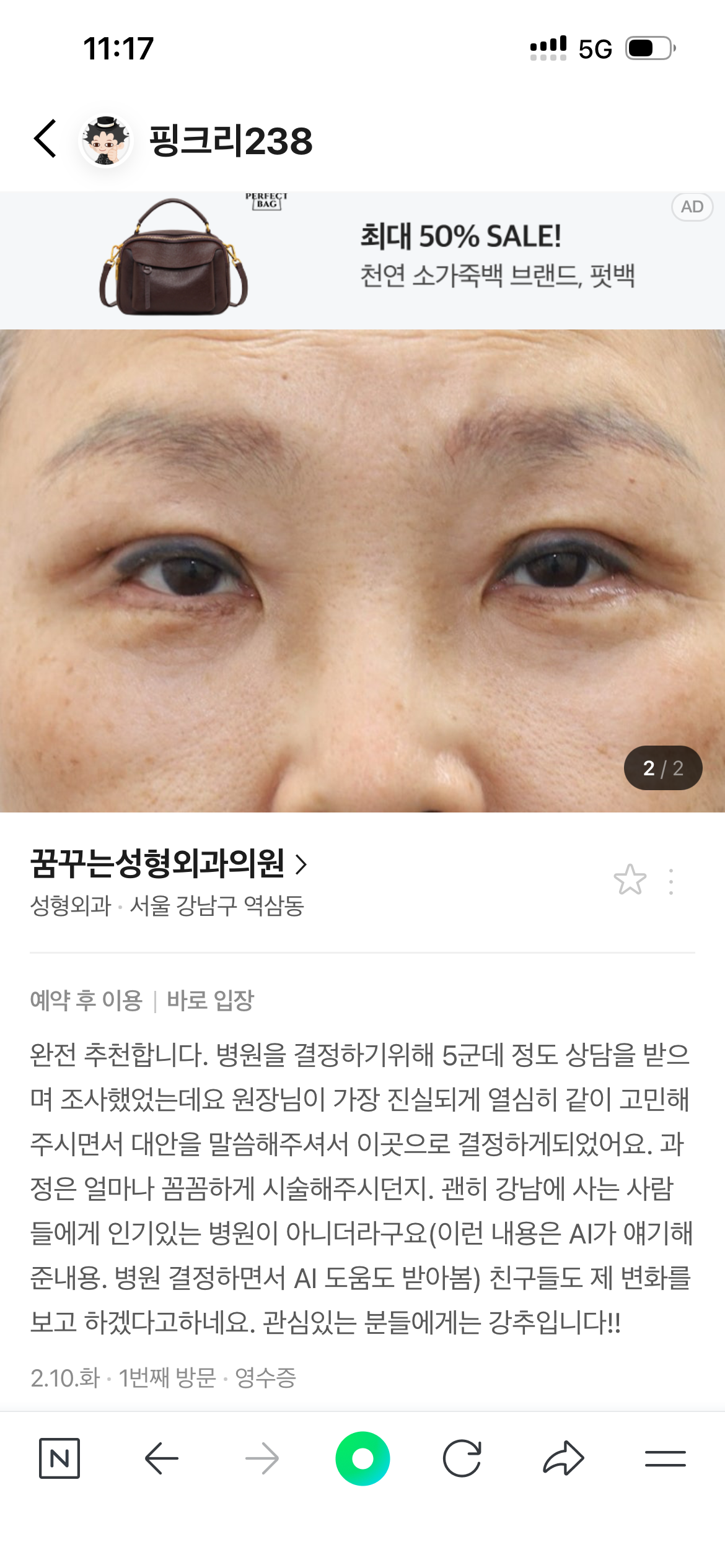Tap the green circle search button
This screenshot has width=725, height=1568.
[x=362, y=1458]
